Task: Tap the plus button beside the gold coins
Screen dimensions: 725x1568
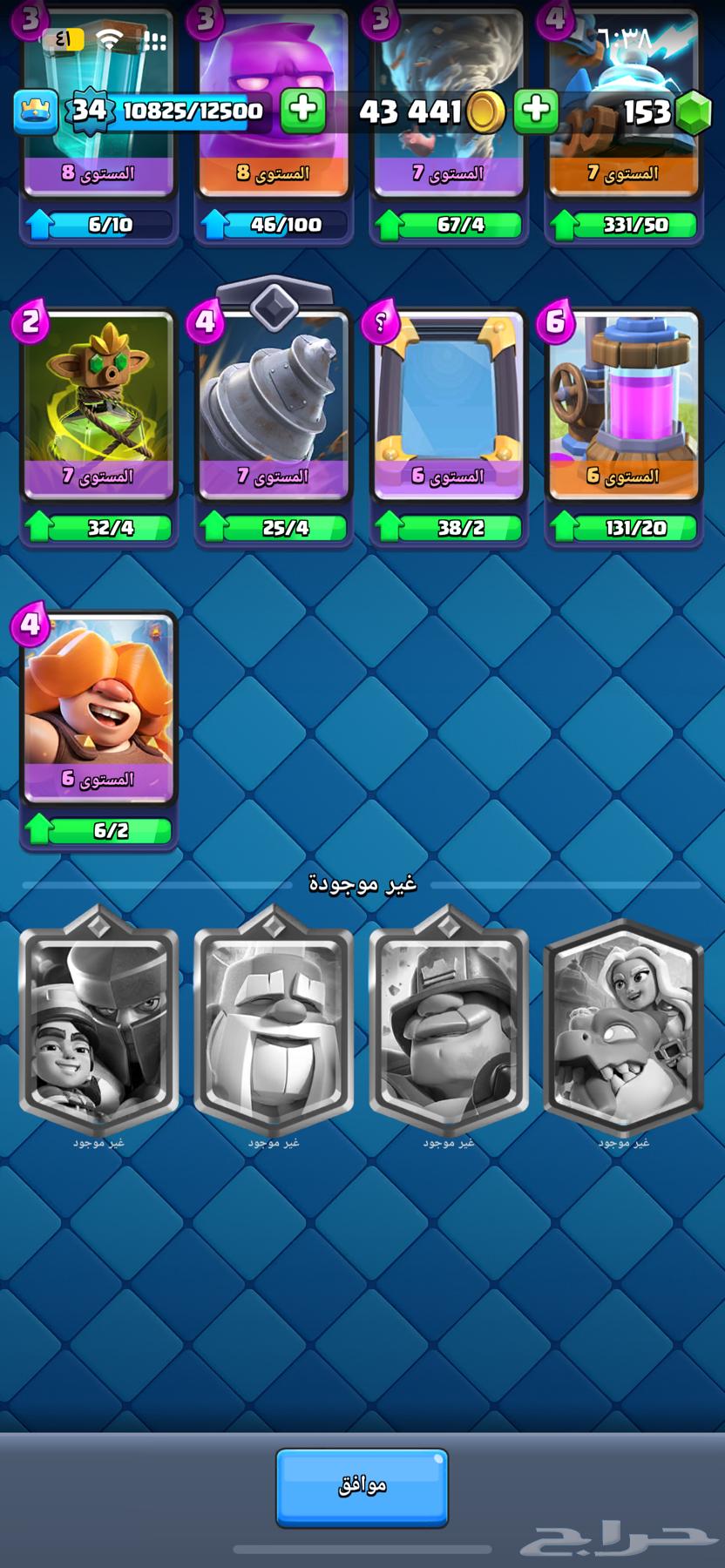Action: (x=535, y=111)
